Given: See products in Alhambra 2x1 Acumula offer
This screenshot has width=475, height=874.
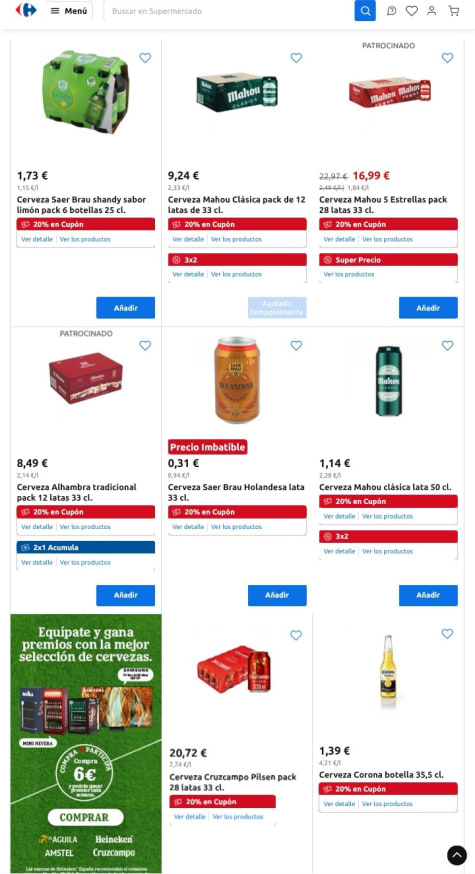Looking at the screenshot, I should [x=85, y=562].
